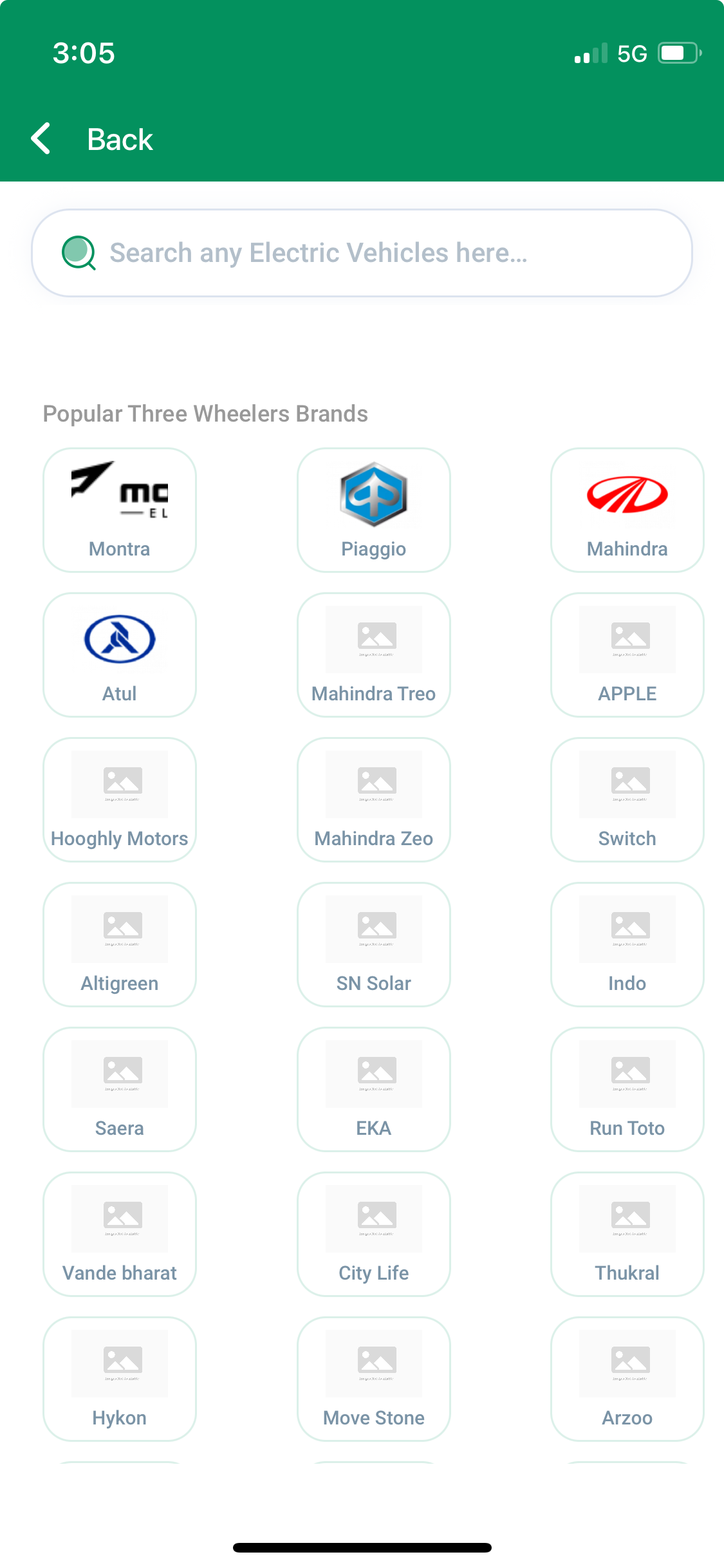
Task: Open the SN Solar card
Action: (x=373, y=944)
